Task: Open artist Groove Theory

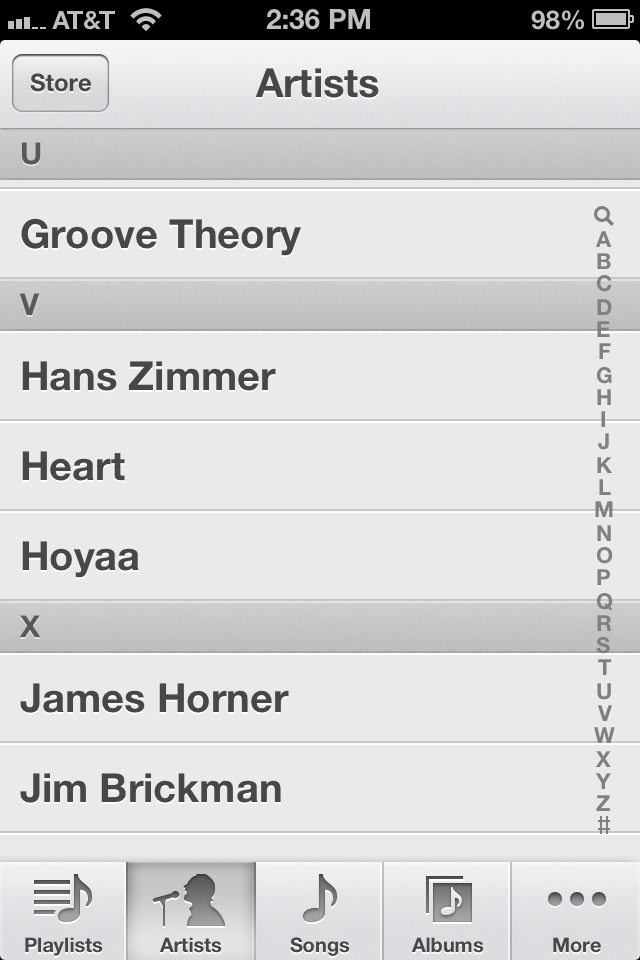Action: pos(320,234)
